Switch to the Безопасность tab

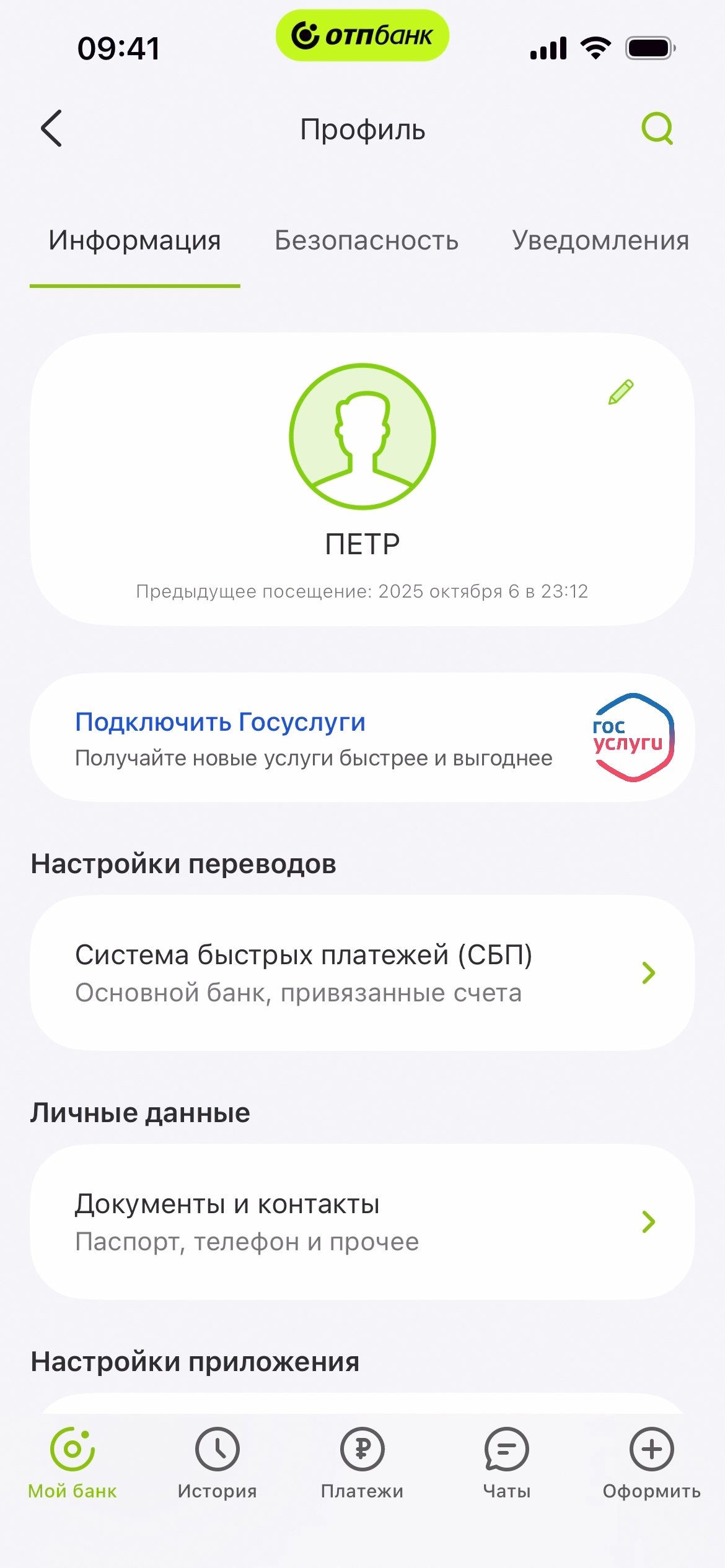(x=366, y=240)
